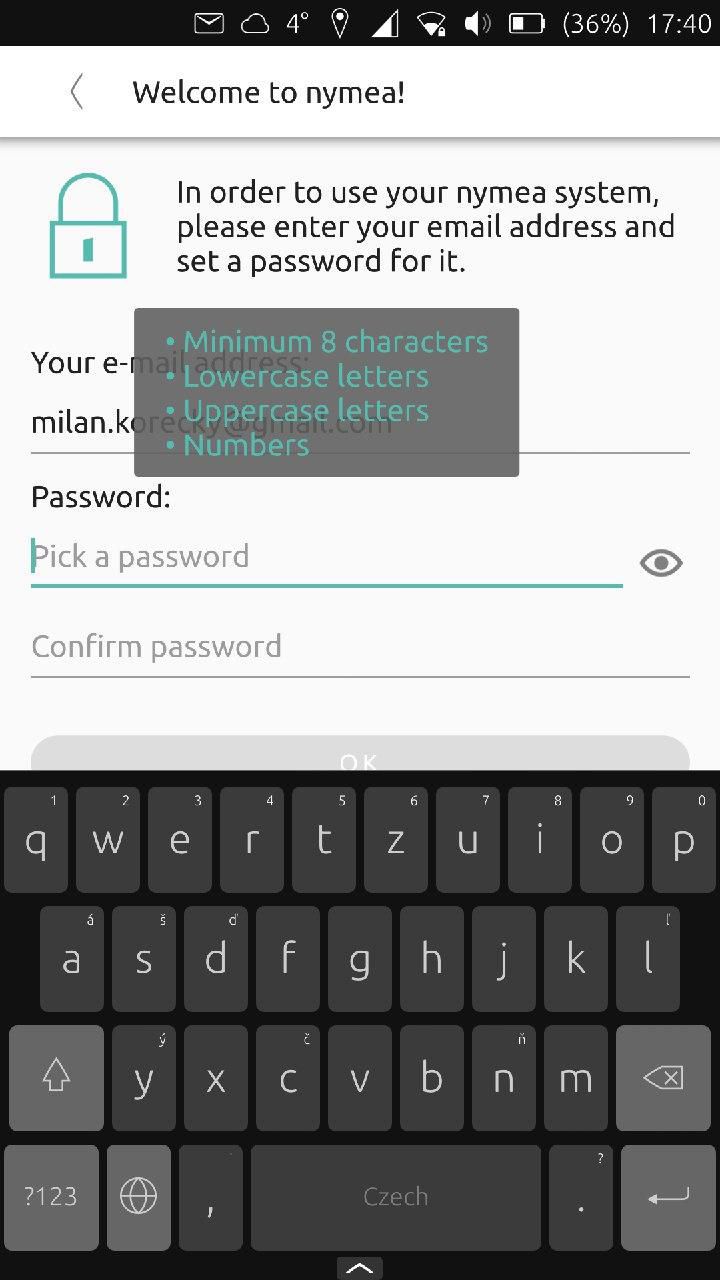Tap the OK button

pyautogui.click(x=360, y=756)
